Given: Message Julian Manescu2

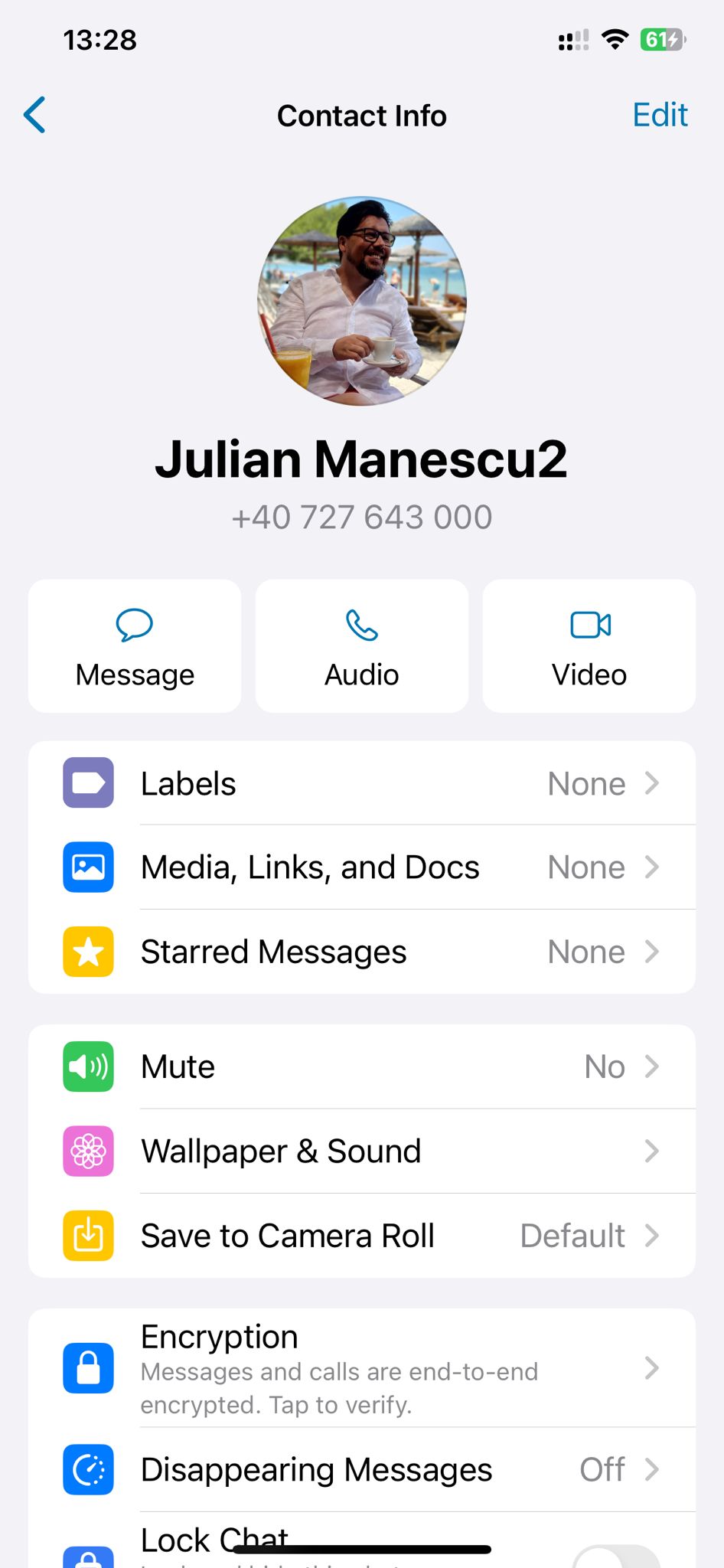Looking at the screenshot, I should point(135,646).
